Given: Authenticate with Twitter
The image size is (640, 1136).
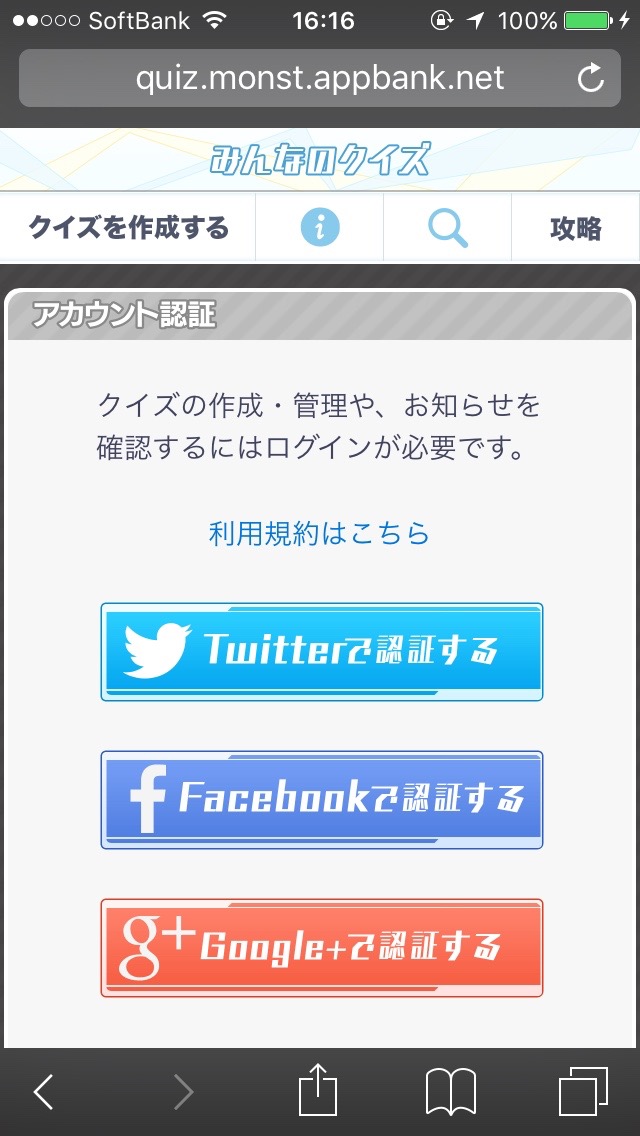Looking at the screenshot, I should tap(321, 651).
